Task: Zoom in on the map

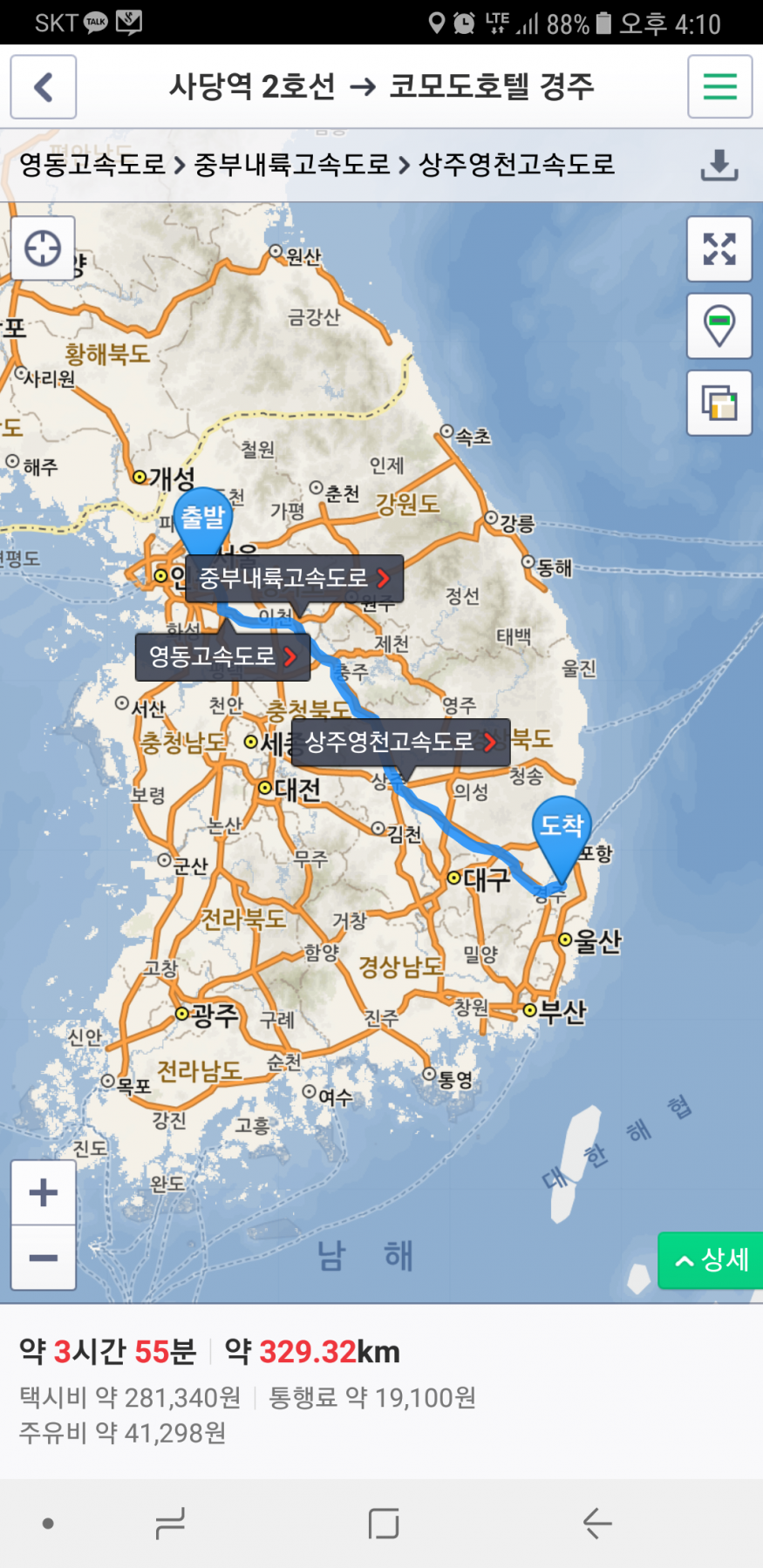Action: click(43, 1192)
